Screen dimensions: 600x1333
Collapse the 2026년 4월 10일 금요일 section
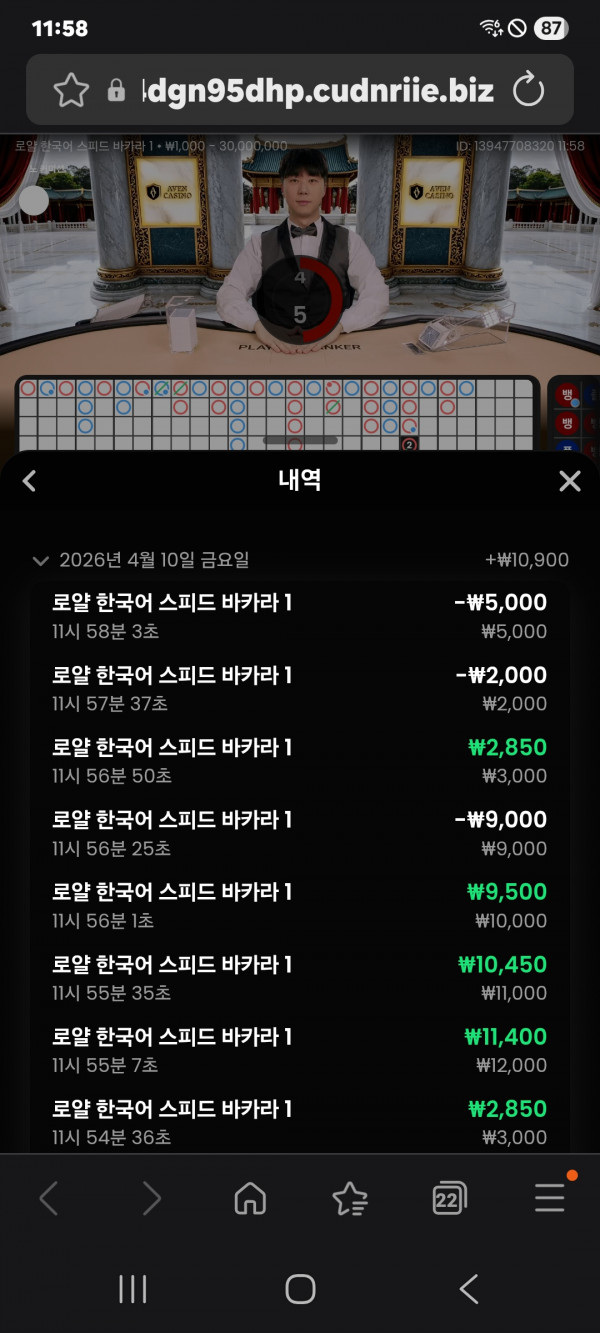pos(41,561)
